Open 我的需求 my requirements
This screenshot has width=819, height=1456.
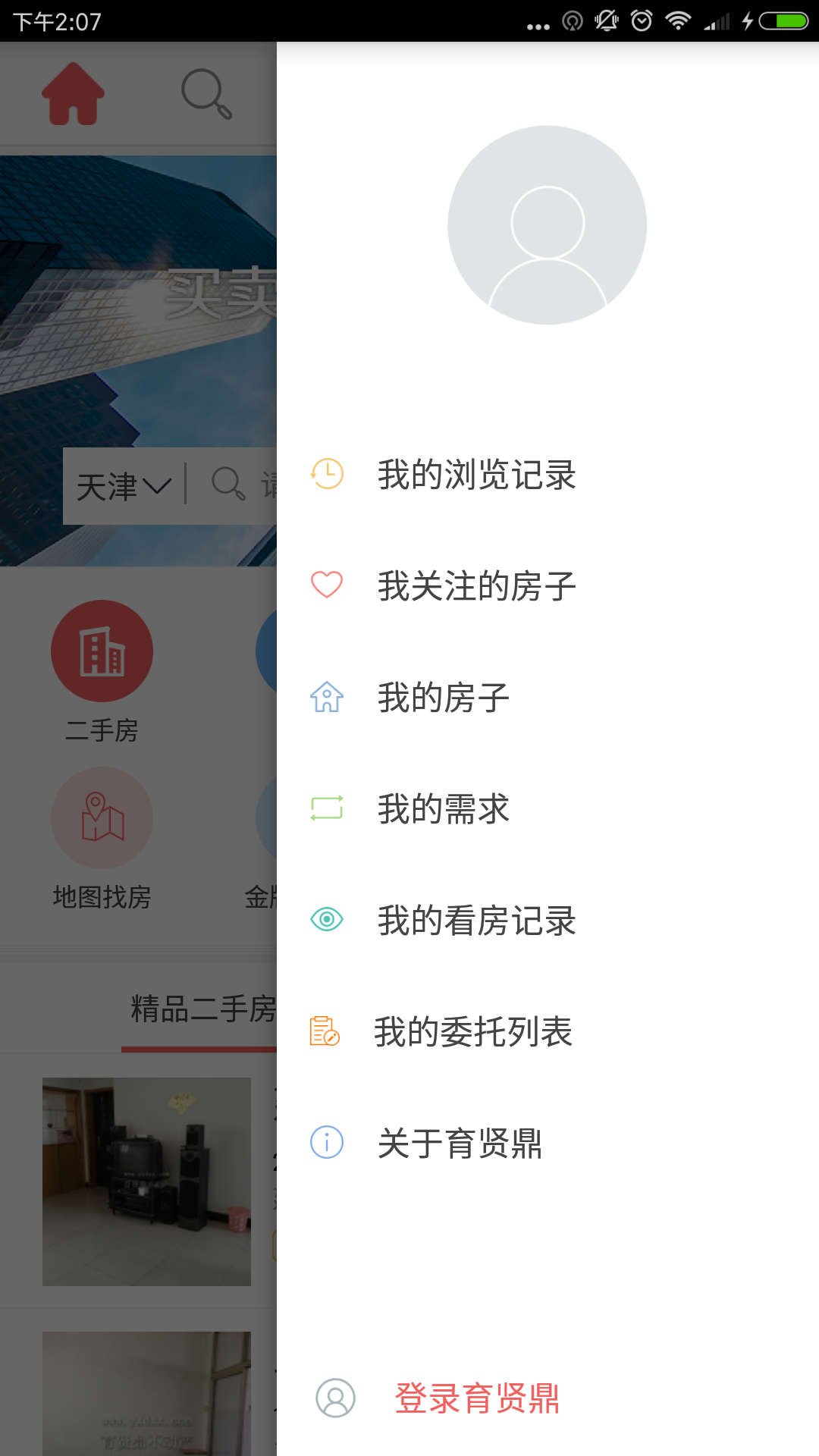[443, 809]
